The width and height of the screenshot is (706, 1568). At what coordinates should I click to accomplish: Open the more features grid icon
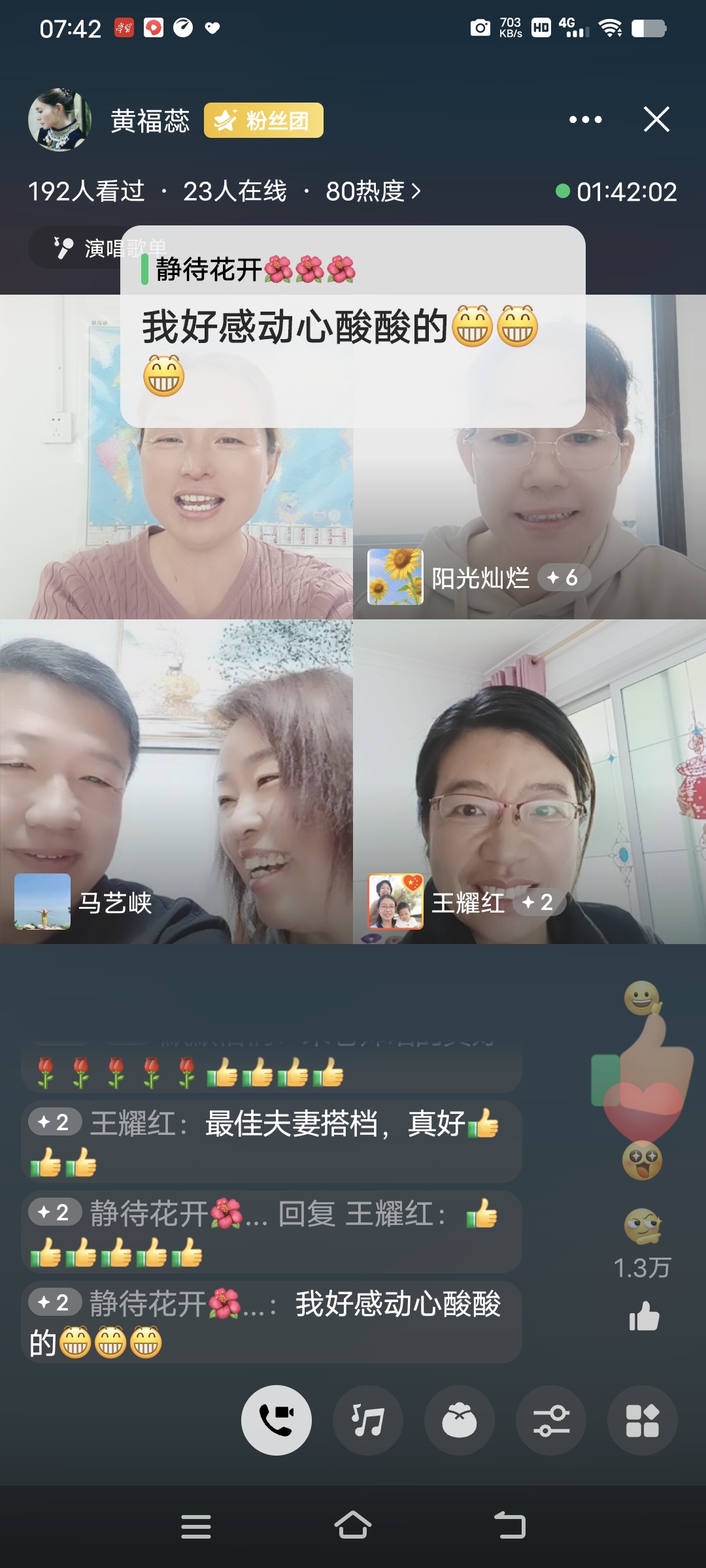coord(643,1420)
